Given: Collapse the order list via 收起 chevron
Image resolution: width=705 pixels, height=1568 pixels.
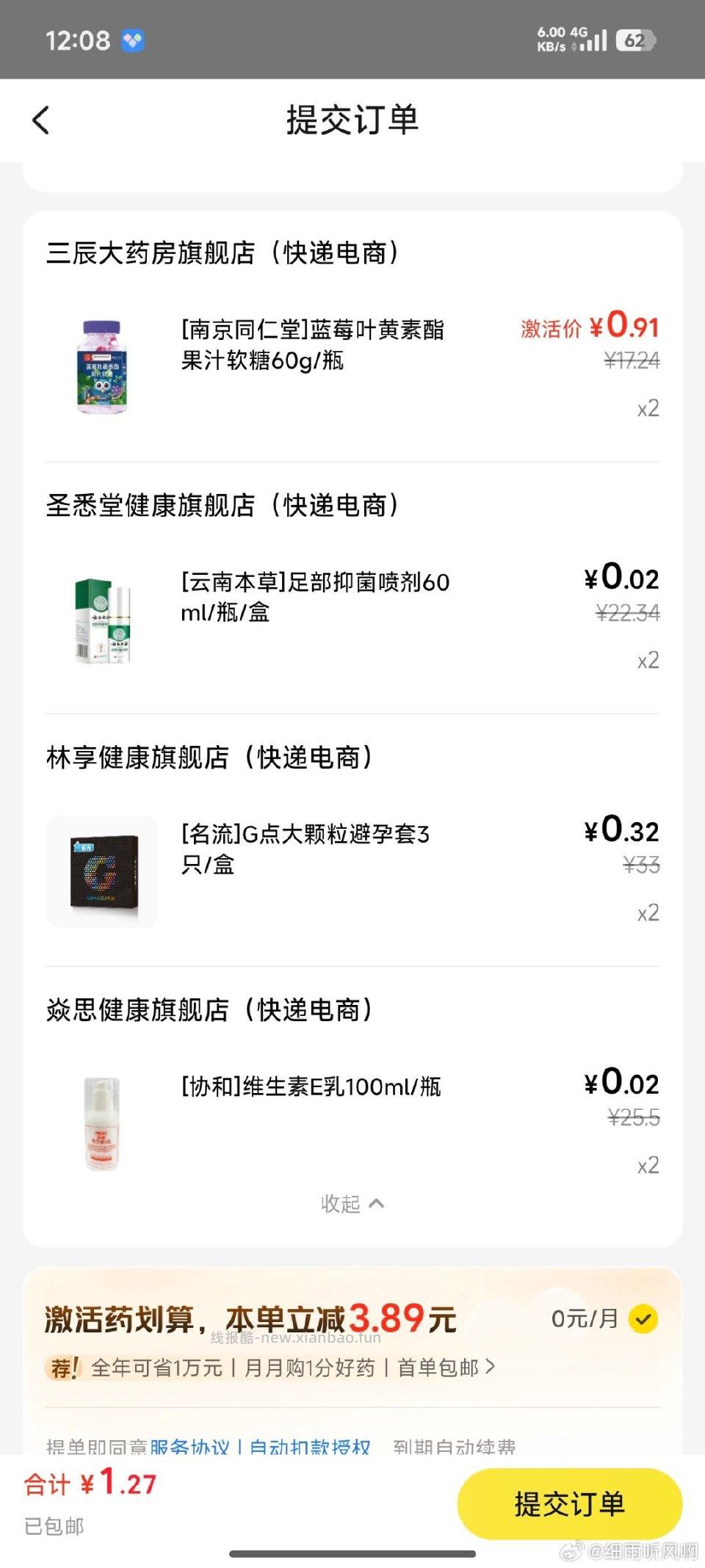Looking at the screenshot, I should click(354, 1203).
